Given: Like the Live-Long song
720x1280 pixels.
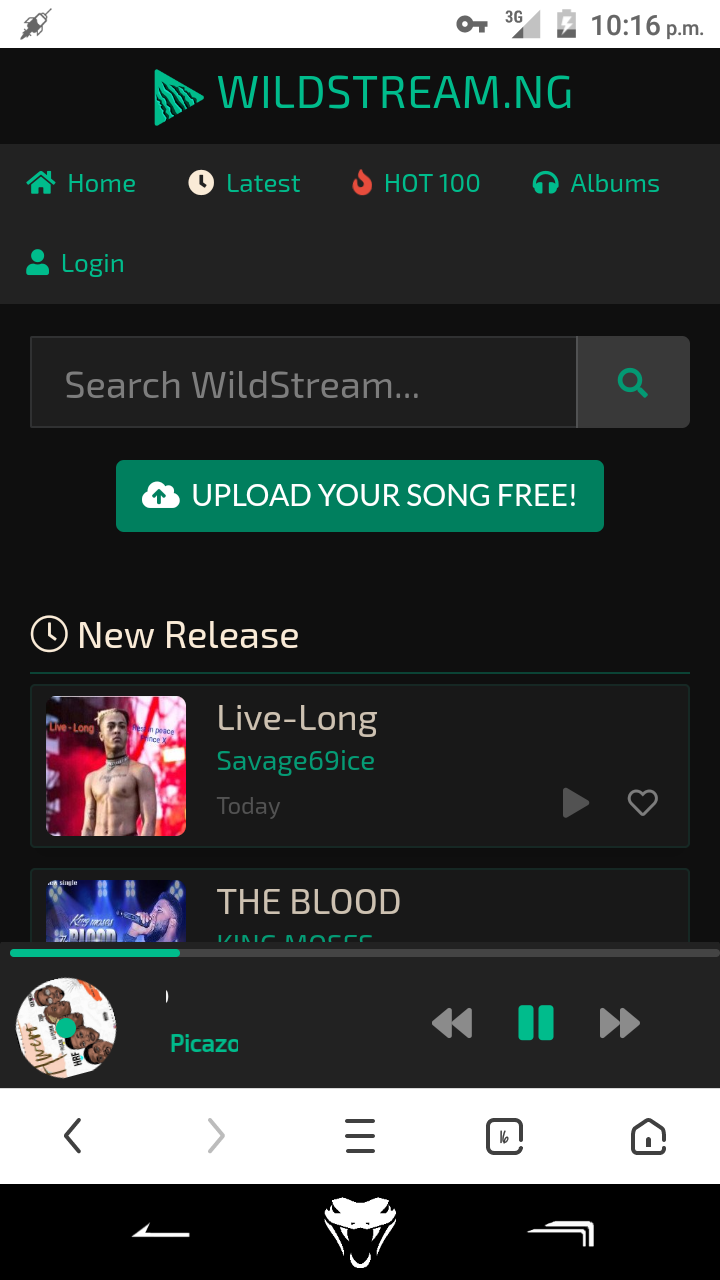Looking at the screenshot, I should (x=642, y=803).
